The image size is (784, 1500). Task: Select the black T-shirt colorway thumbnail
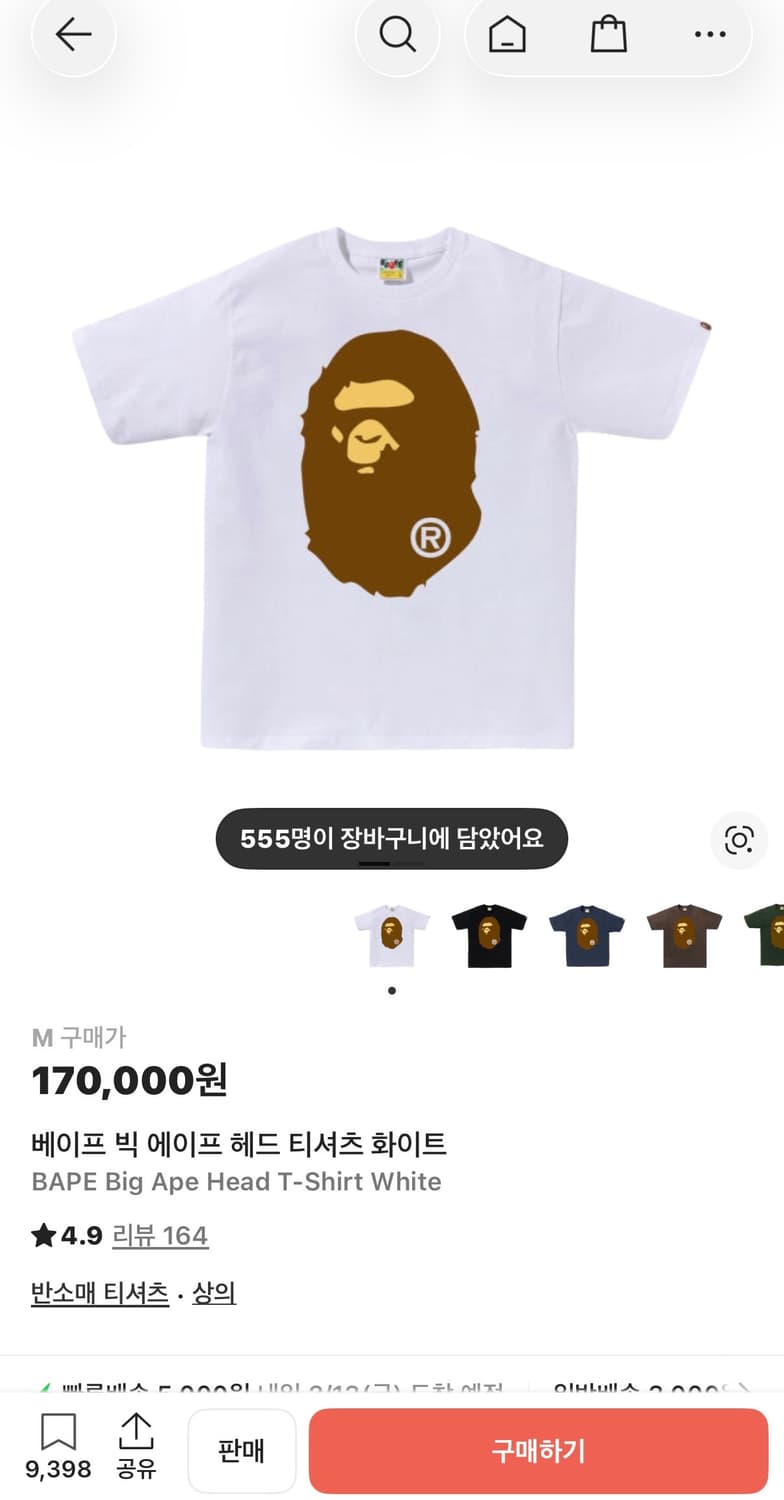pyautogui.click(x=488, y=933)
